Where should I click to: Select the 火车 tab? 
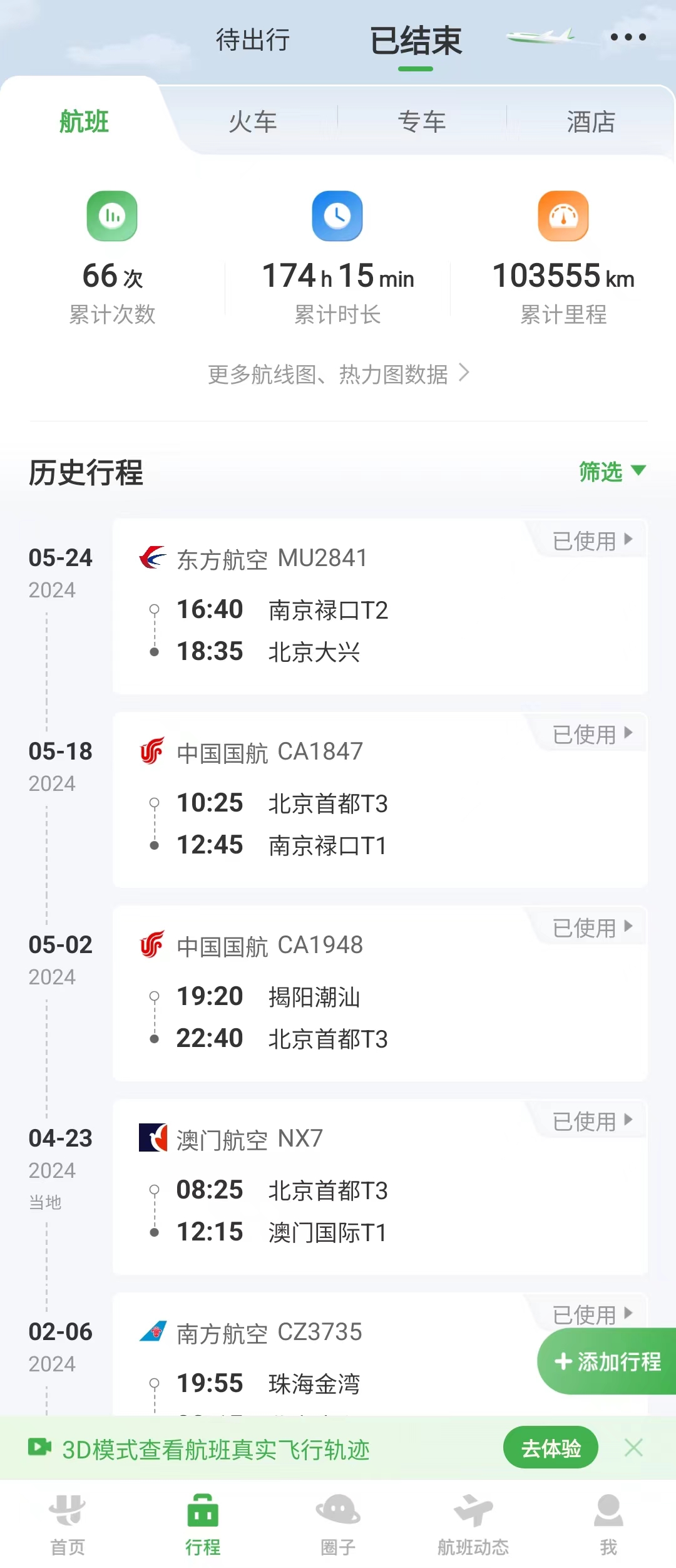(253, 121)
